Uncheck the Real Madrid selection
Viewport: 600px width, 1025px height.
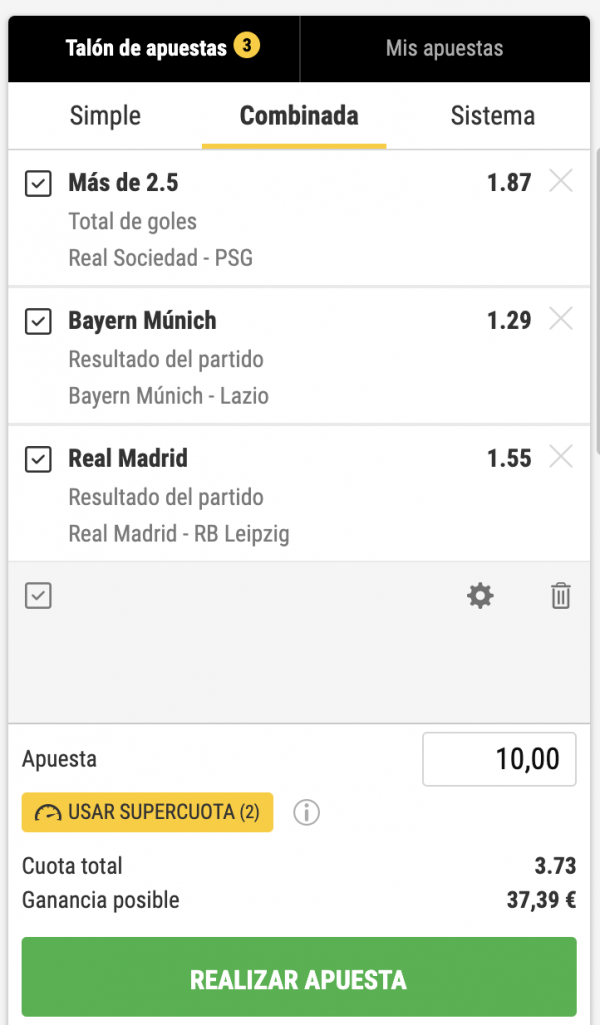point(38,459)
